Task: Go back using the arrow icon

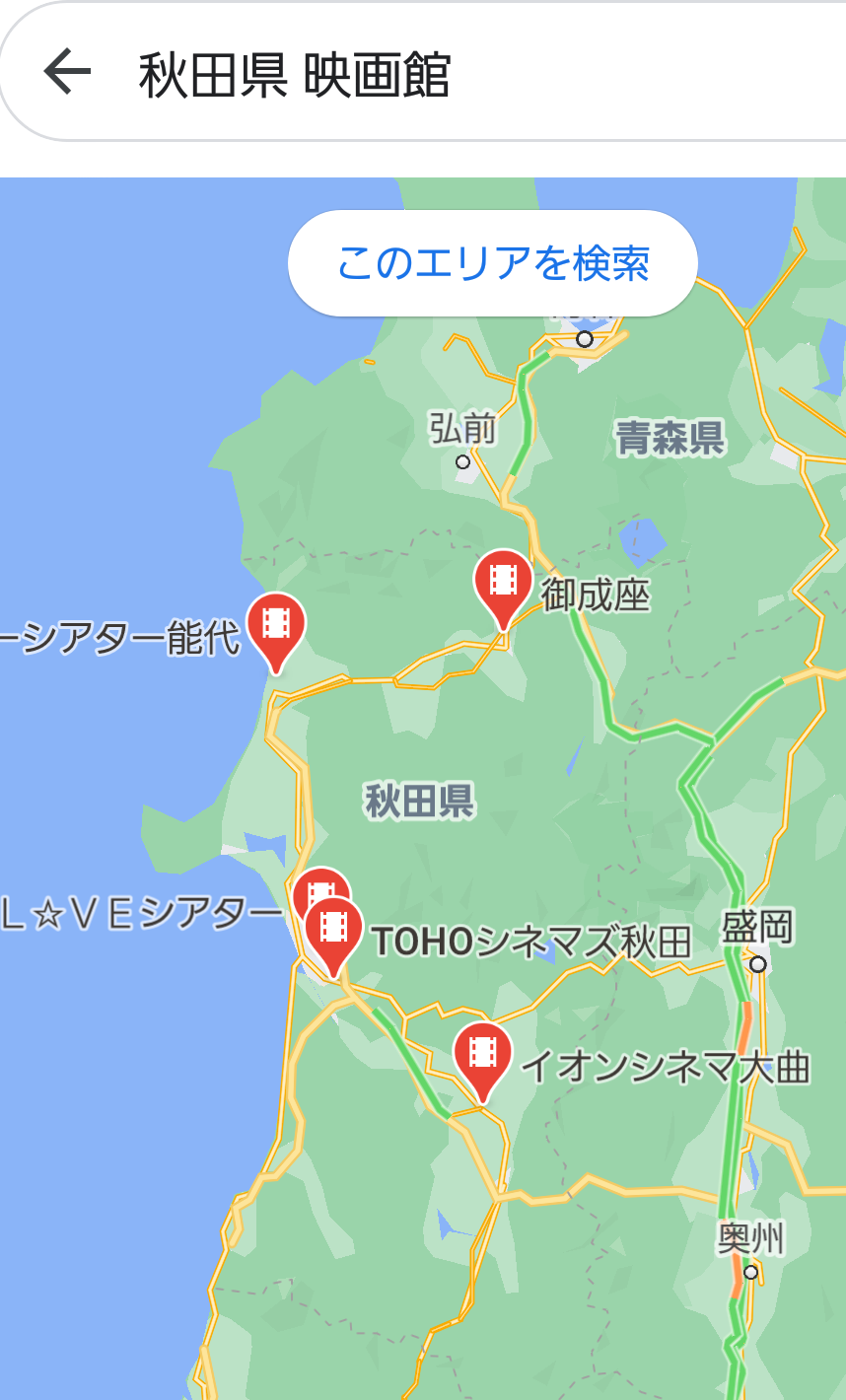Action: [67, 72]
